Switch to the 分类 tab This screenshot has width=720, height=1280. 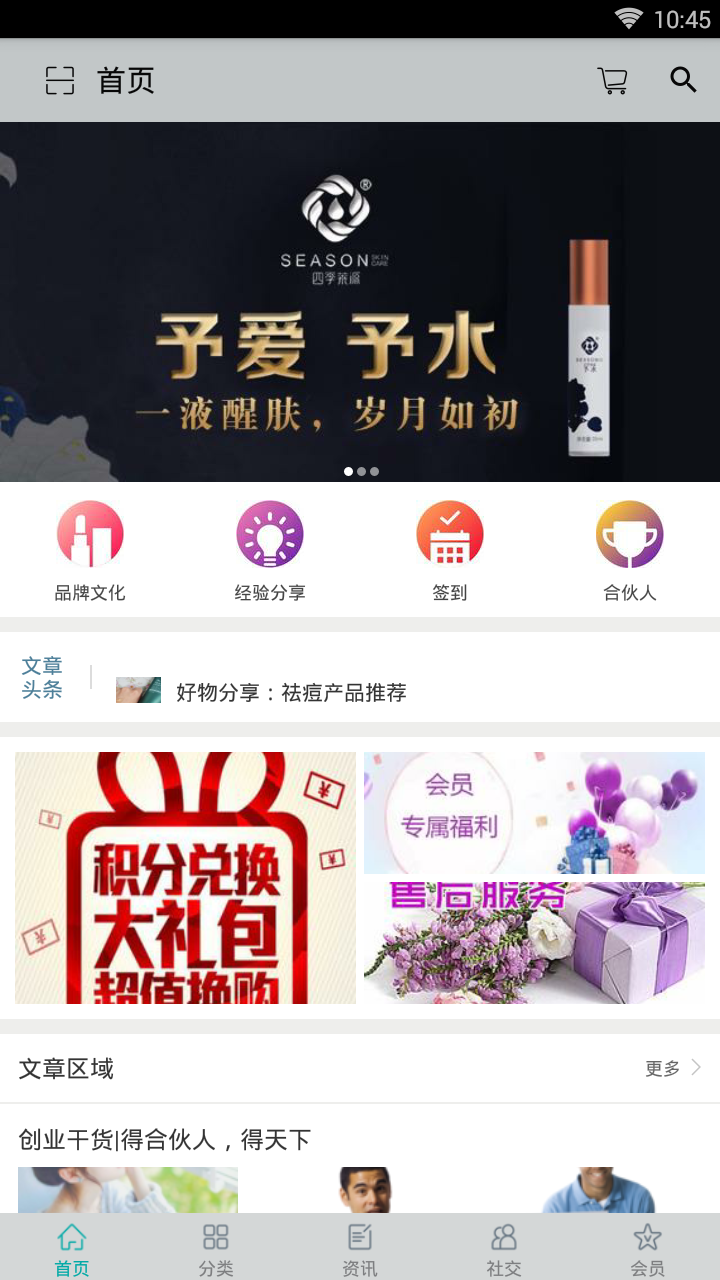(216, 1248)
